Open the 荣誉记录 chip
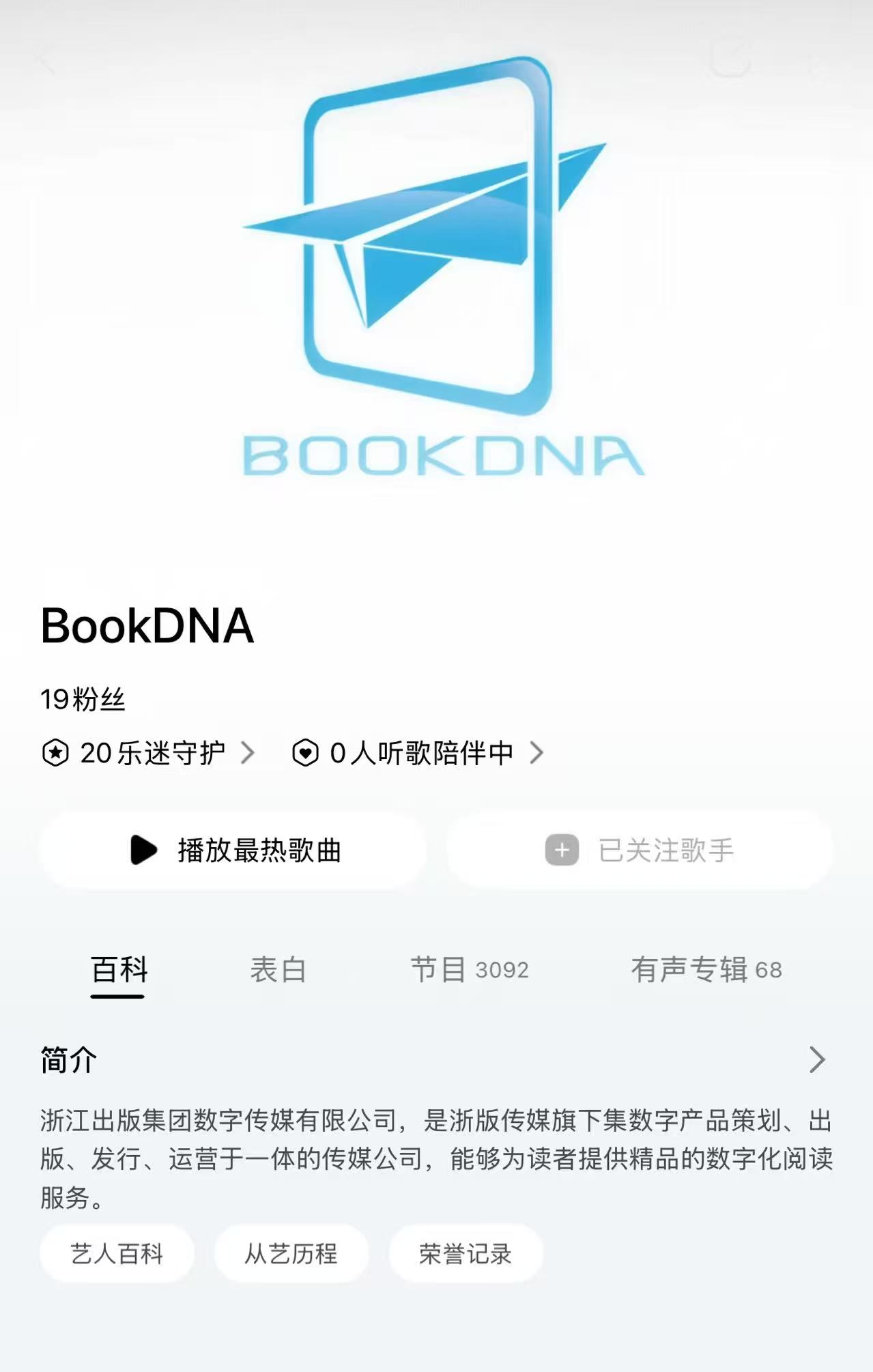This screenshot has width=873, height=1372. pyautogui.click(x=466, y=1254)
